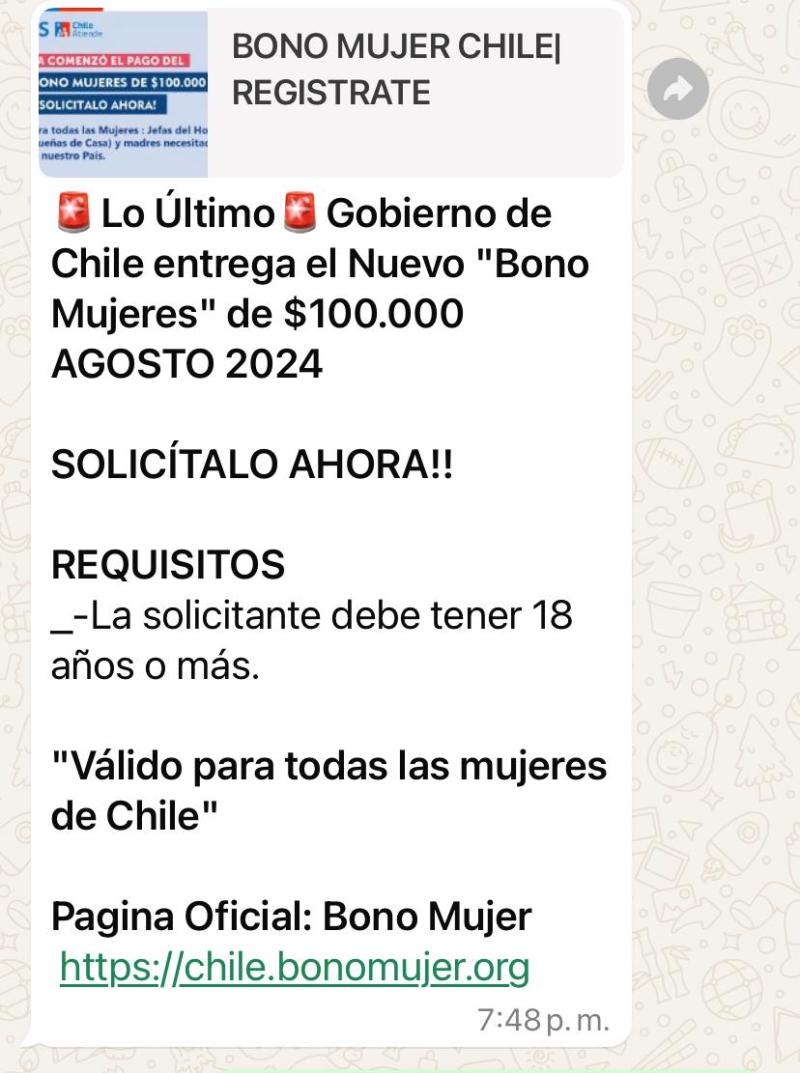Tap the SOLICITALO AHORA text on preview
800x1073 pixels.
[96, 104]
